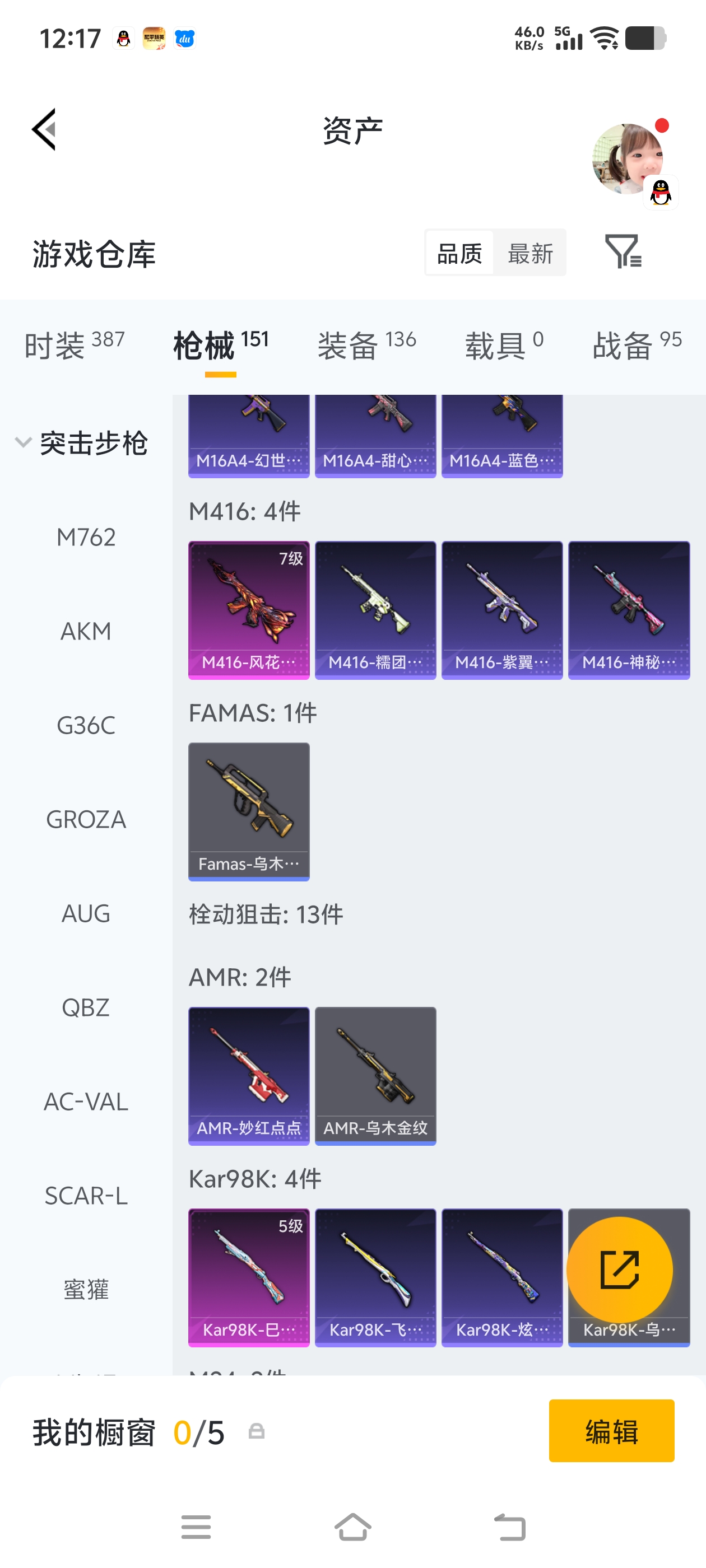The image size is (706, 1568).
Task: Open the 载具 tab
Action: pyautogui.click(x=504, y=344)
